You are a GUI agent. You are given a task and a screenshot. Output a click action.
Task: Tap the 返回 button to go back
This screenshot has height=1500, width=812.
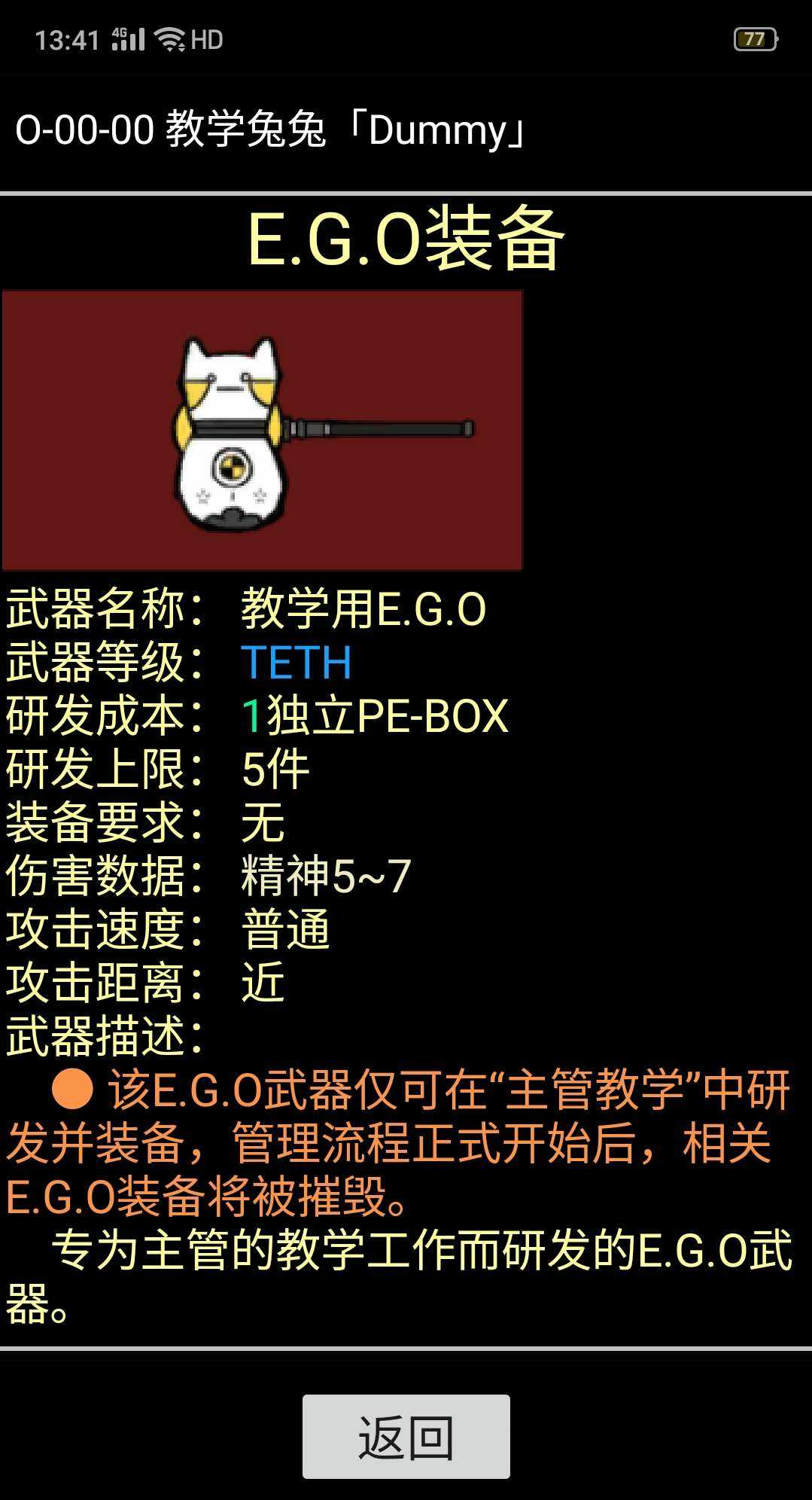pos(406,1436)
